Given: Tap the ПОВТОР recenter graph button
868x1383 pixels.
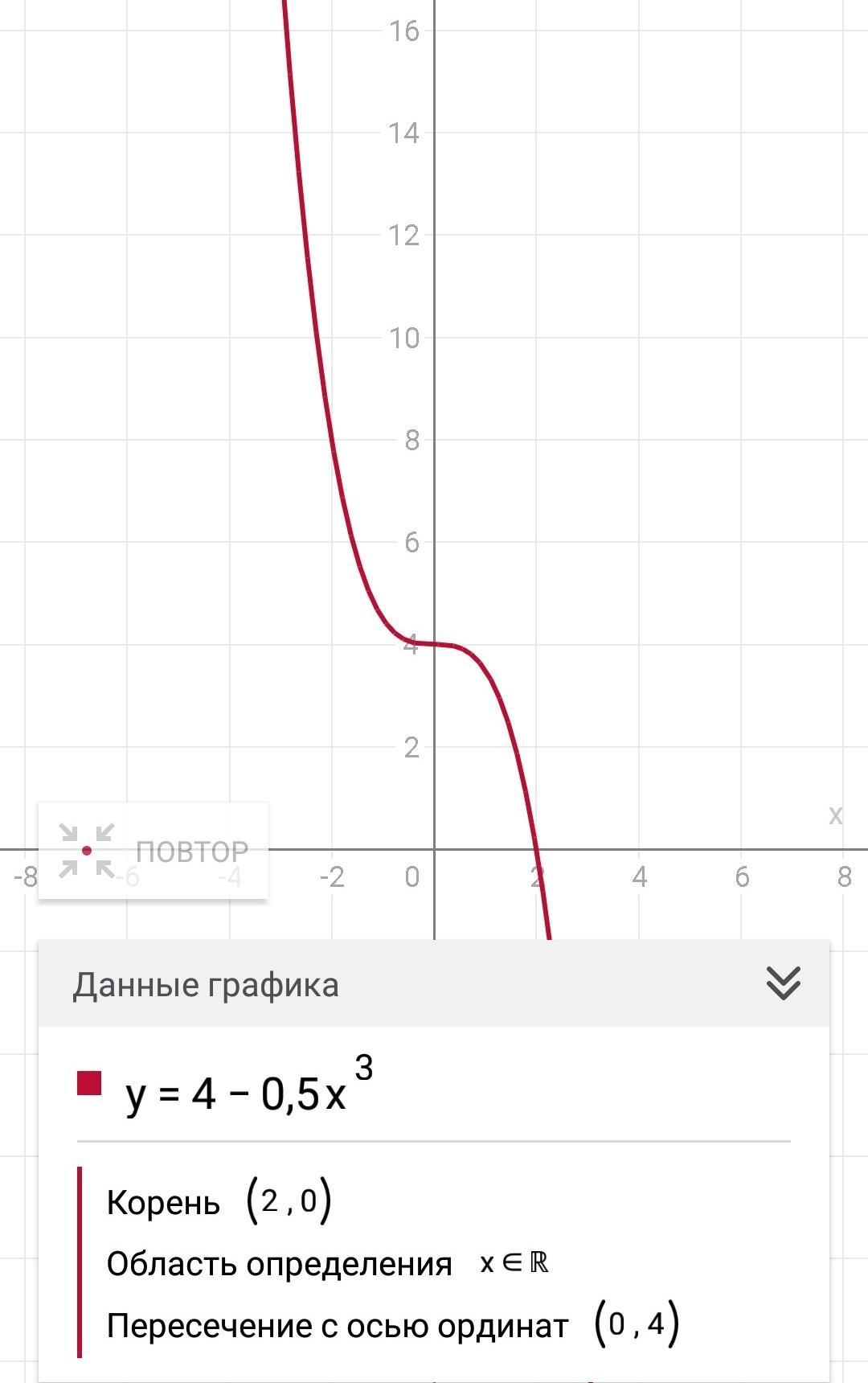Looking at the screenshot, I should pyautogui.click(x=153, y=851).
